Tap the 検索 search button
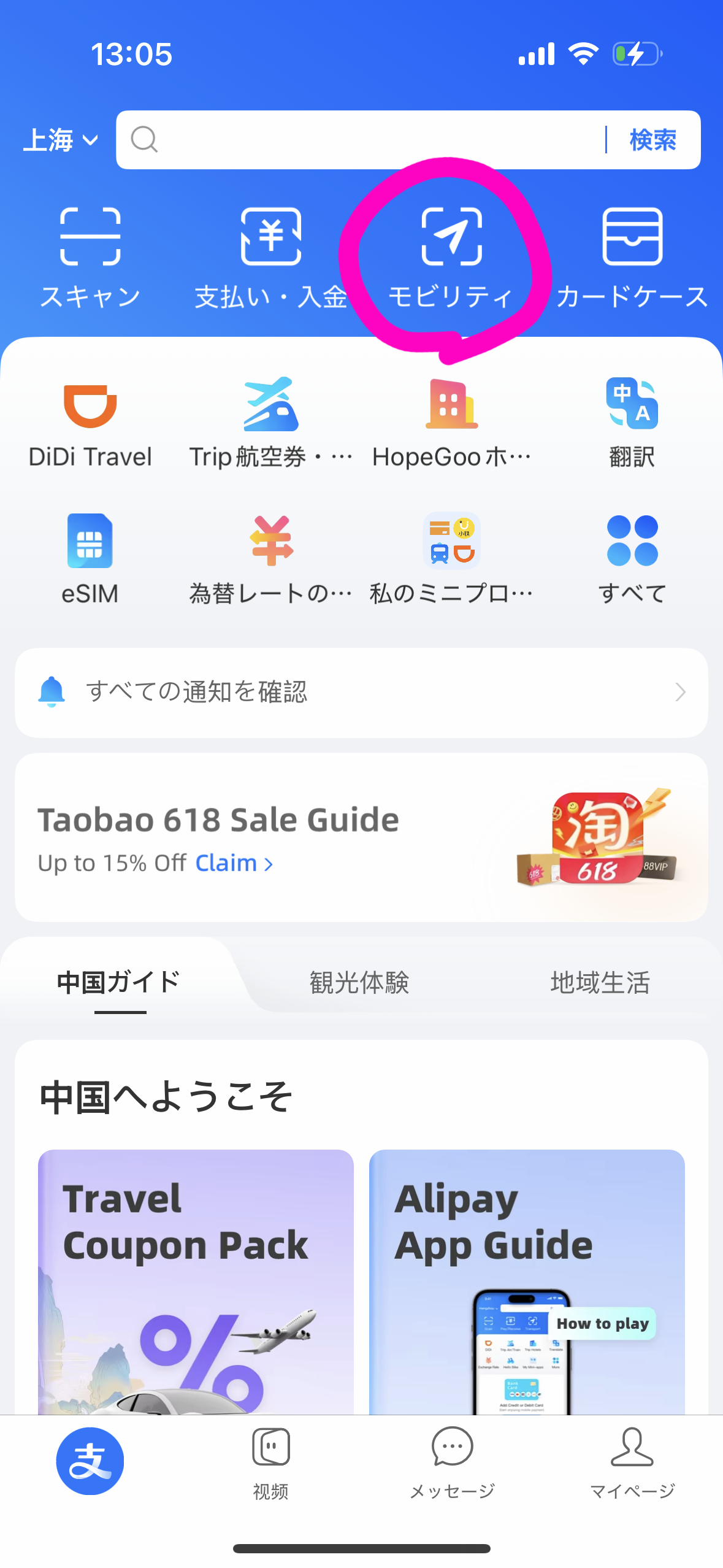 point(652,140)
